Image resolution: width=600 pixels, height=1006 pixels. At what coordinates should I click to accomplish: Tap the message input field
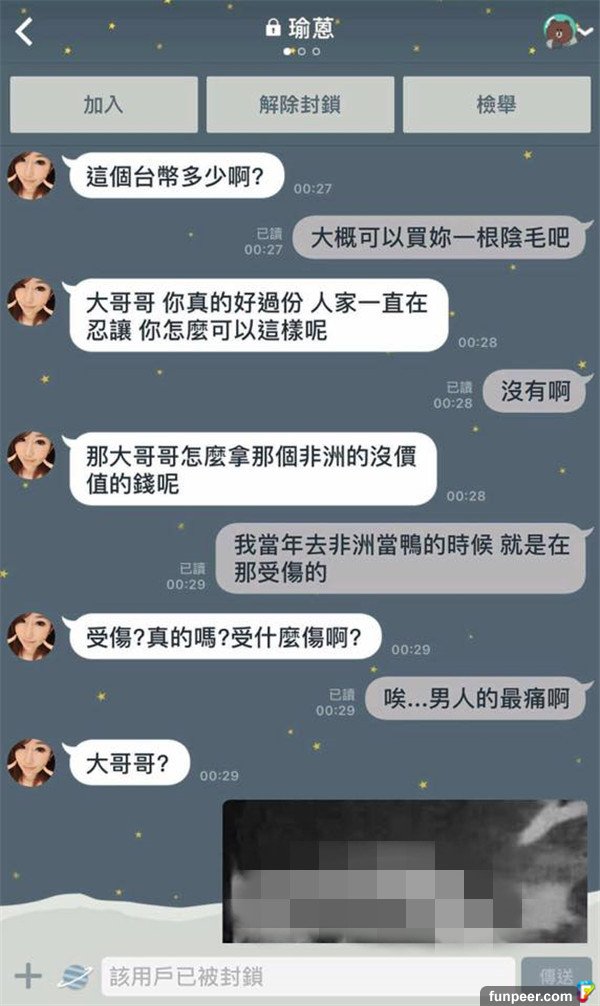308,976
